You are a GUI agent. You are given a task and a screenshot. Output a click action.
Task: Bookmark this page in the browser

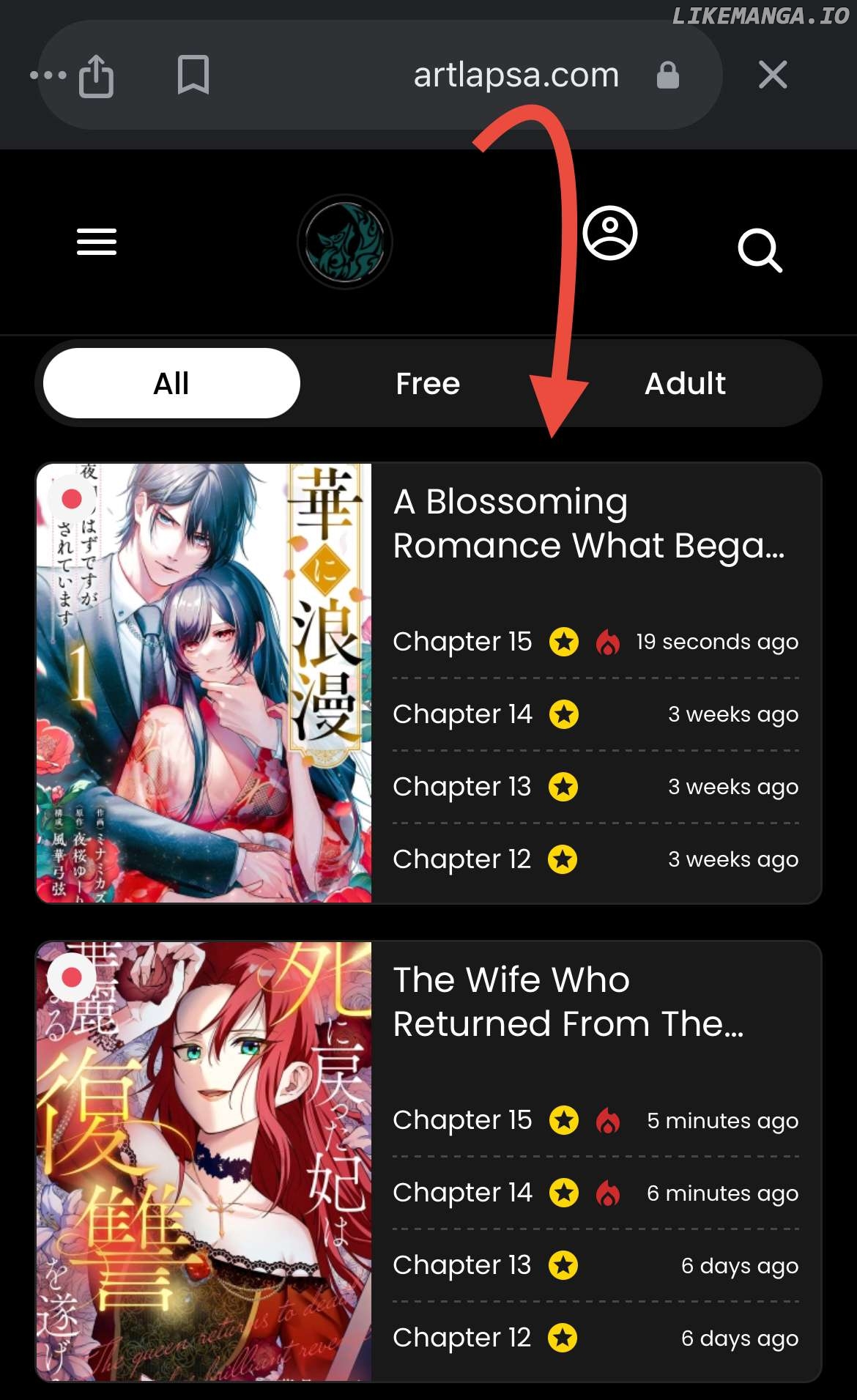click(193, 75)
